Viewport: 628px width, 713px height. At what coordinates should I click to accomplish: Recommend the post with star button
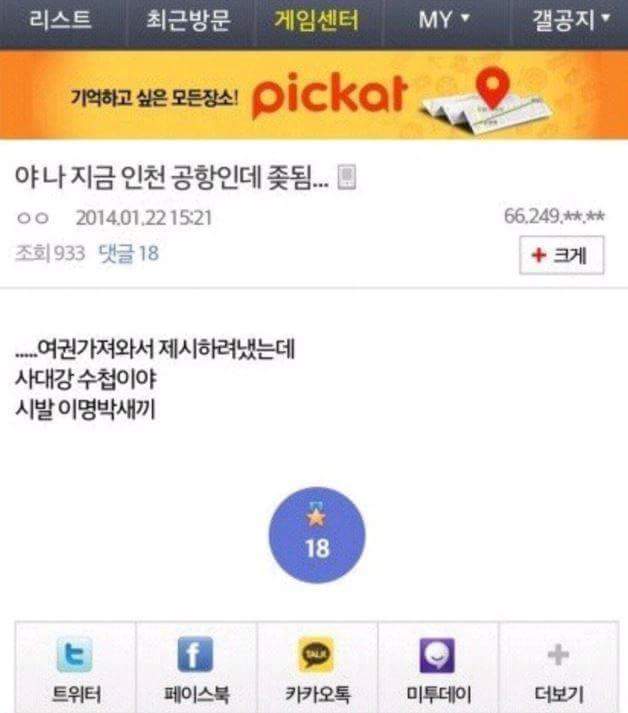tap(317, 536)
